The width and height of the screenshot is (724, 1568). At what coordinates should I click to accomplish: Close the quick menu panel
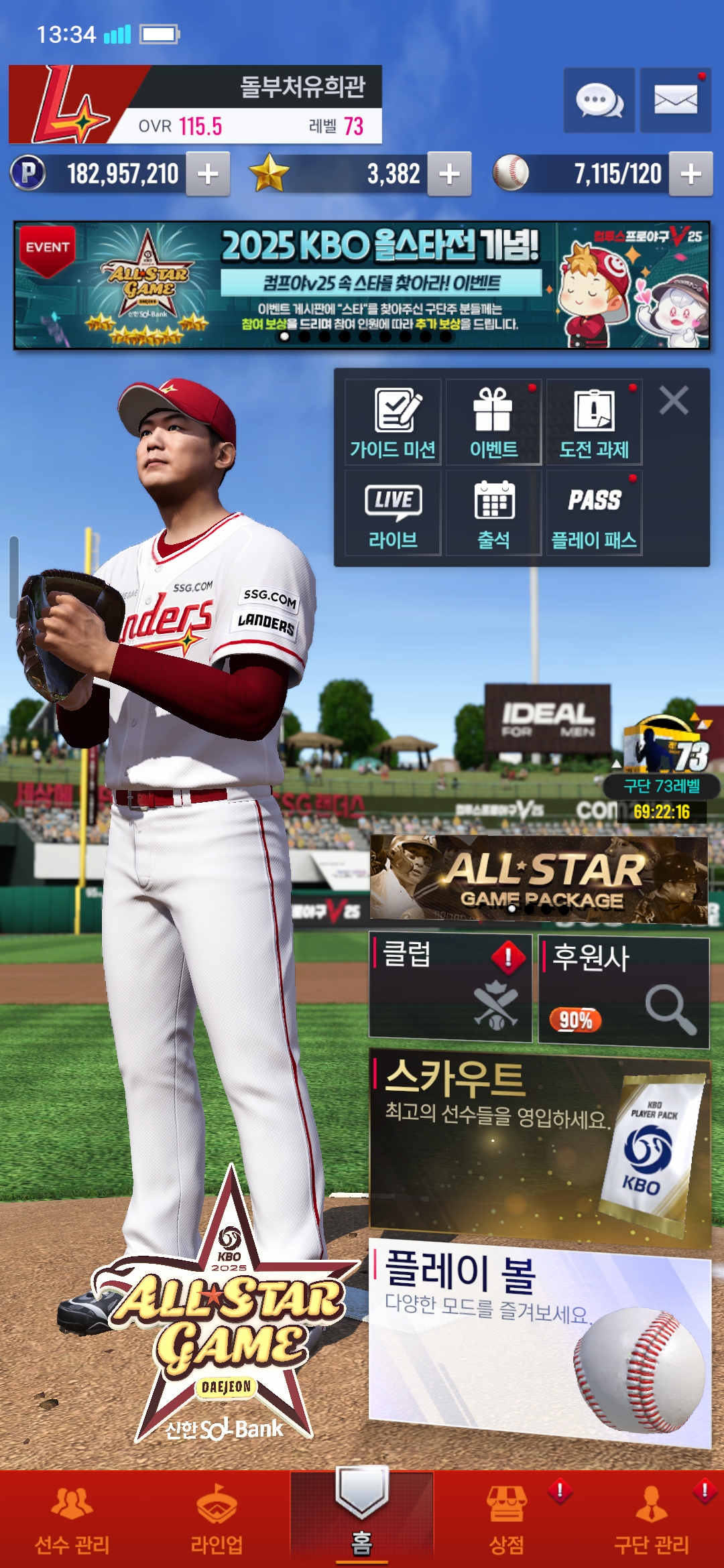[x=674, y=401]
